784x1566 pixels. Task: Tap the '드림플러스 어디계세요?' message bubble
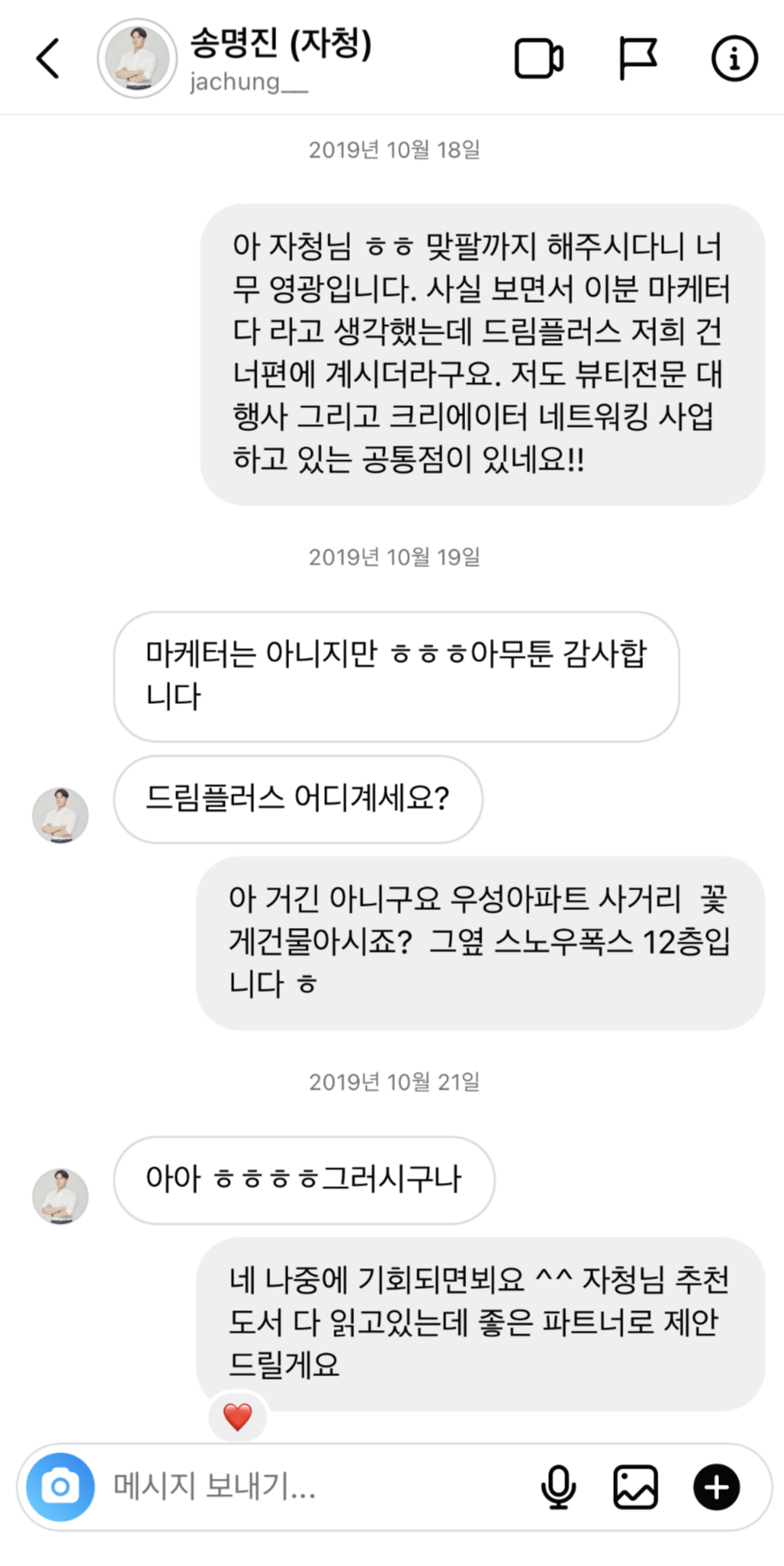pos(297,800)
